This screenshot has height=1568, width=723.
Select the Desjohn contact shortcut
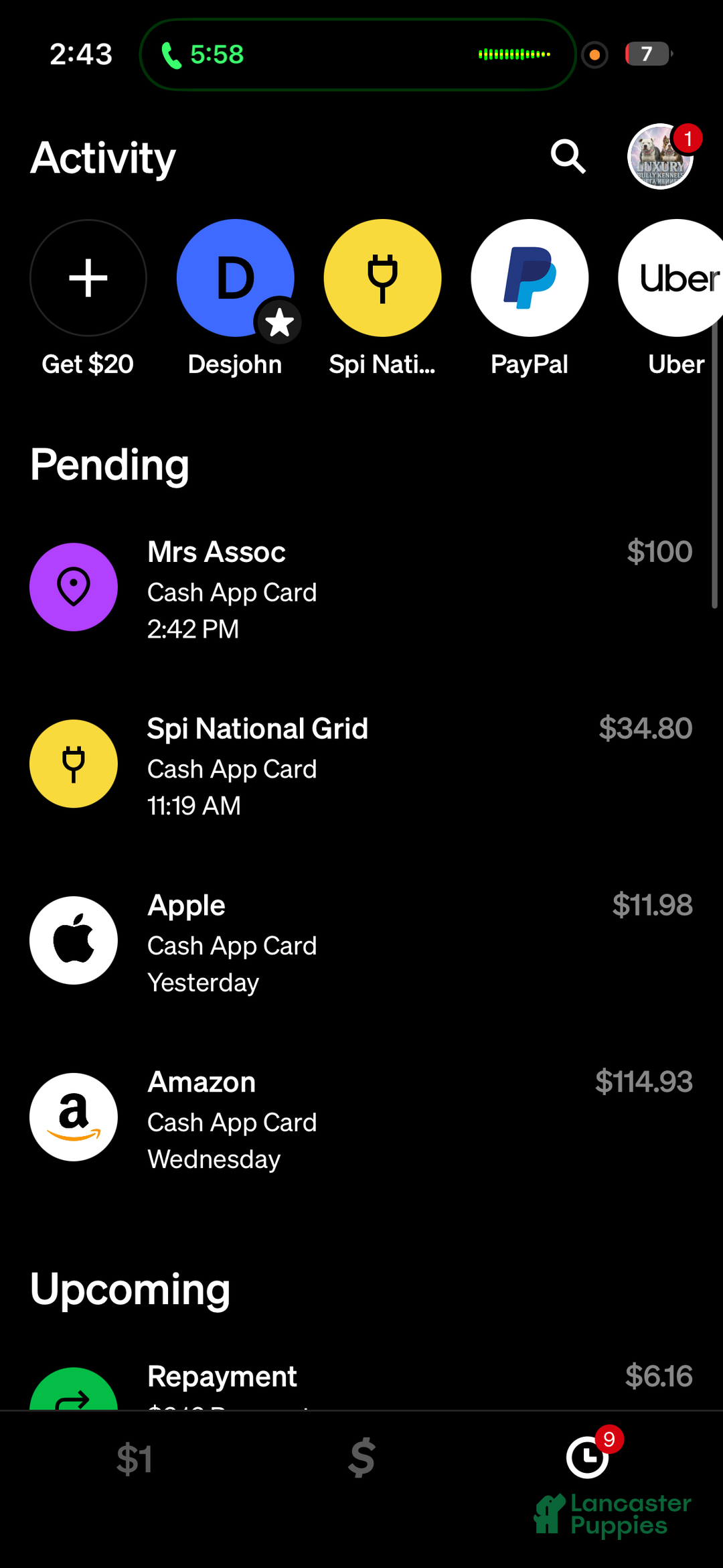[x=235, y=278]
